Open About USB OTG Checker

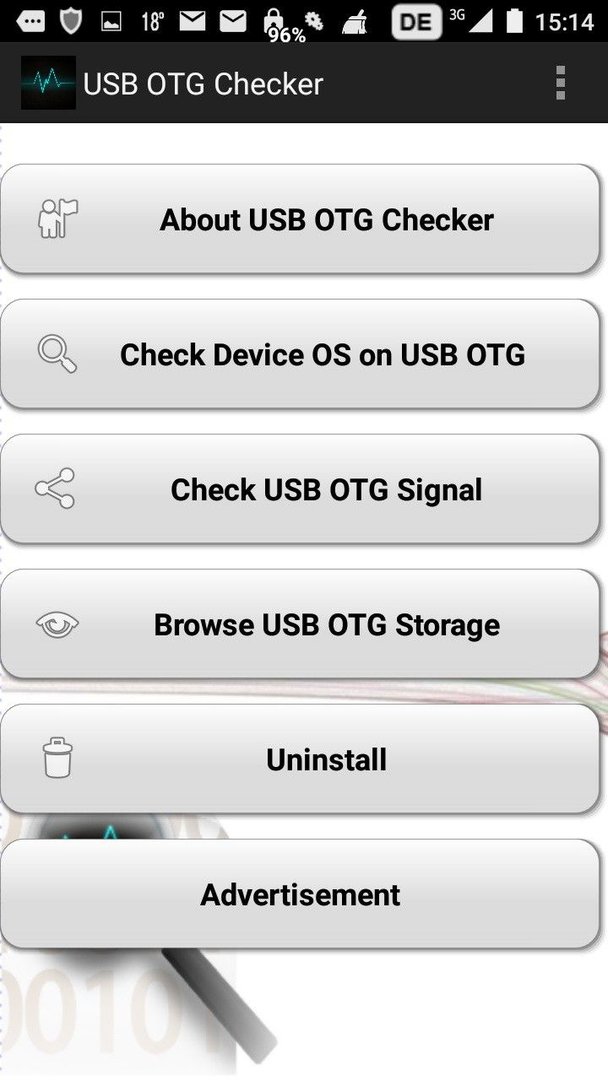[300, 219]
